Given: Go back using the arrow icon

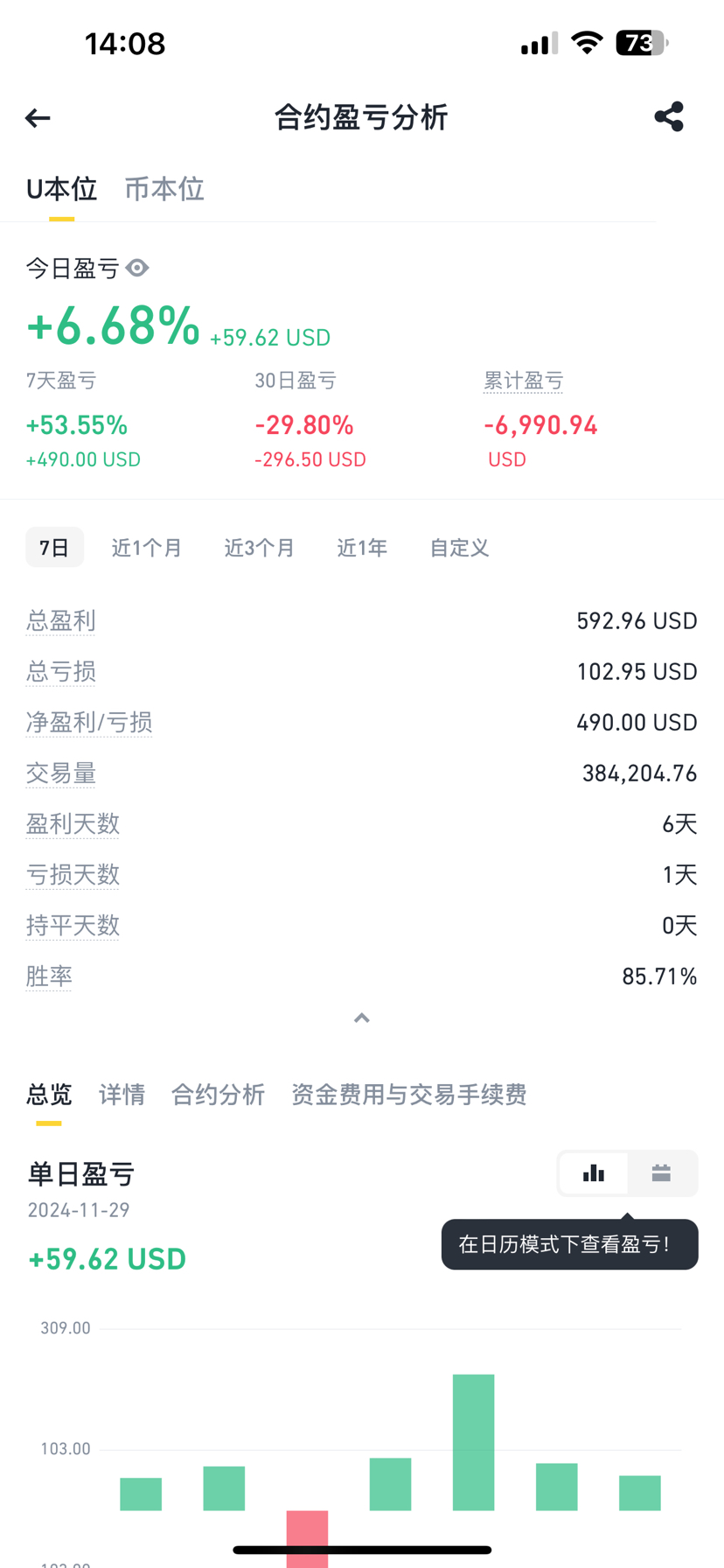Looking at the screenshot, I should pyautogui.click(x=38, y=118).
